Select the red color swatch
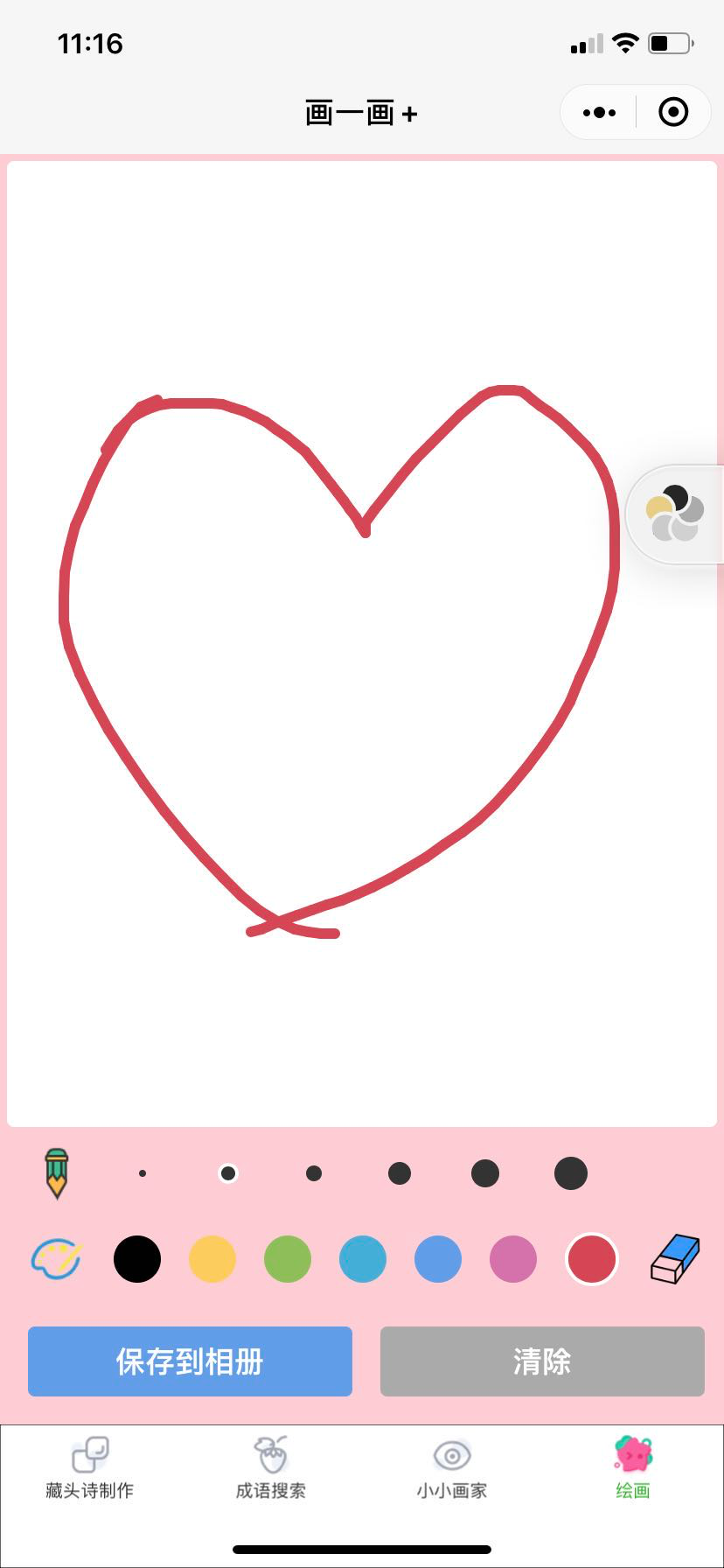The image size is (724, 1568). 592,1260
